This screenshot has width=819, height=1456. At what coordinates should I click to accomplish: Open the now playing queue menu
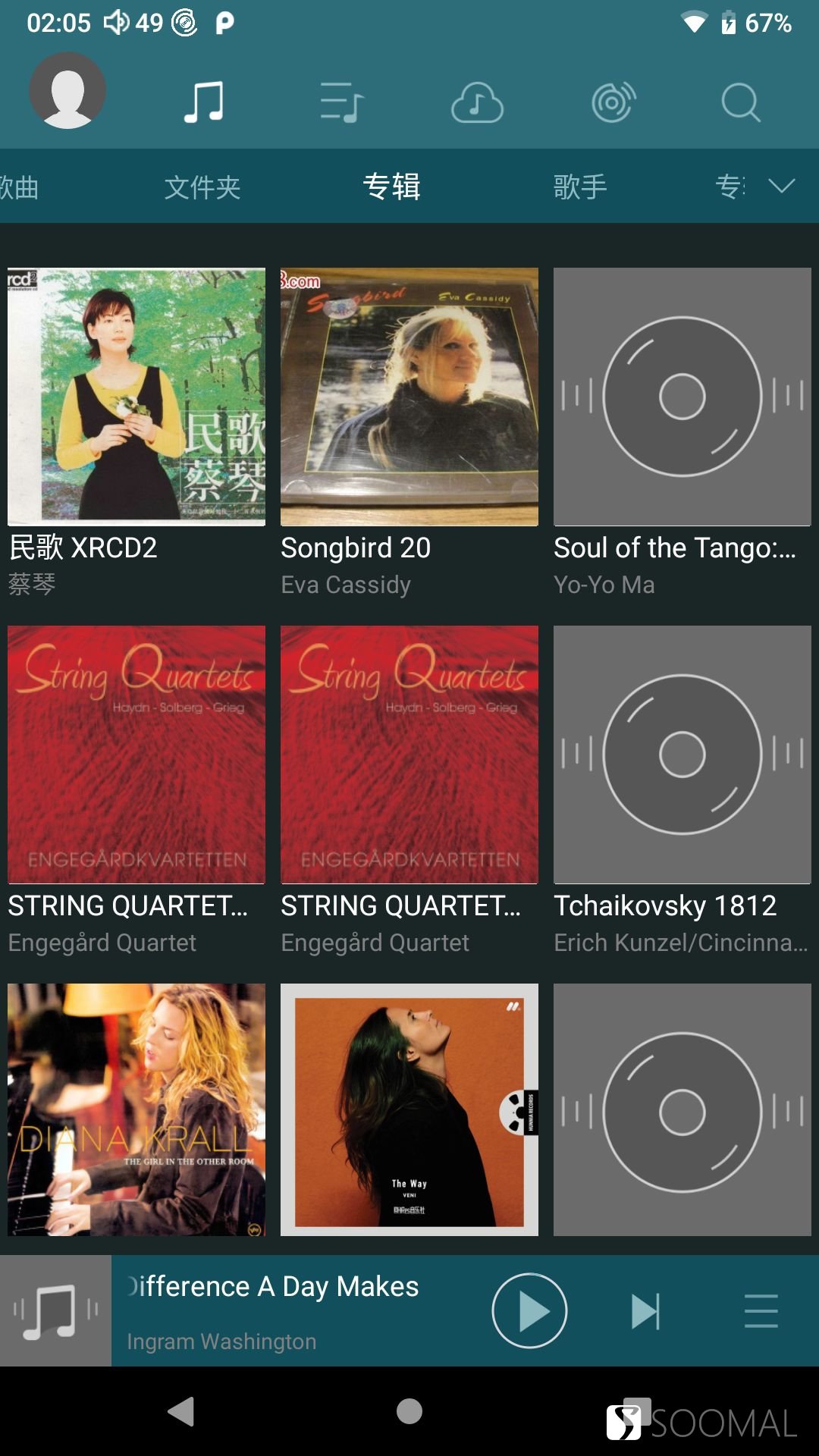tap(761, 1311)
